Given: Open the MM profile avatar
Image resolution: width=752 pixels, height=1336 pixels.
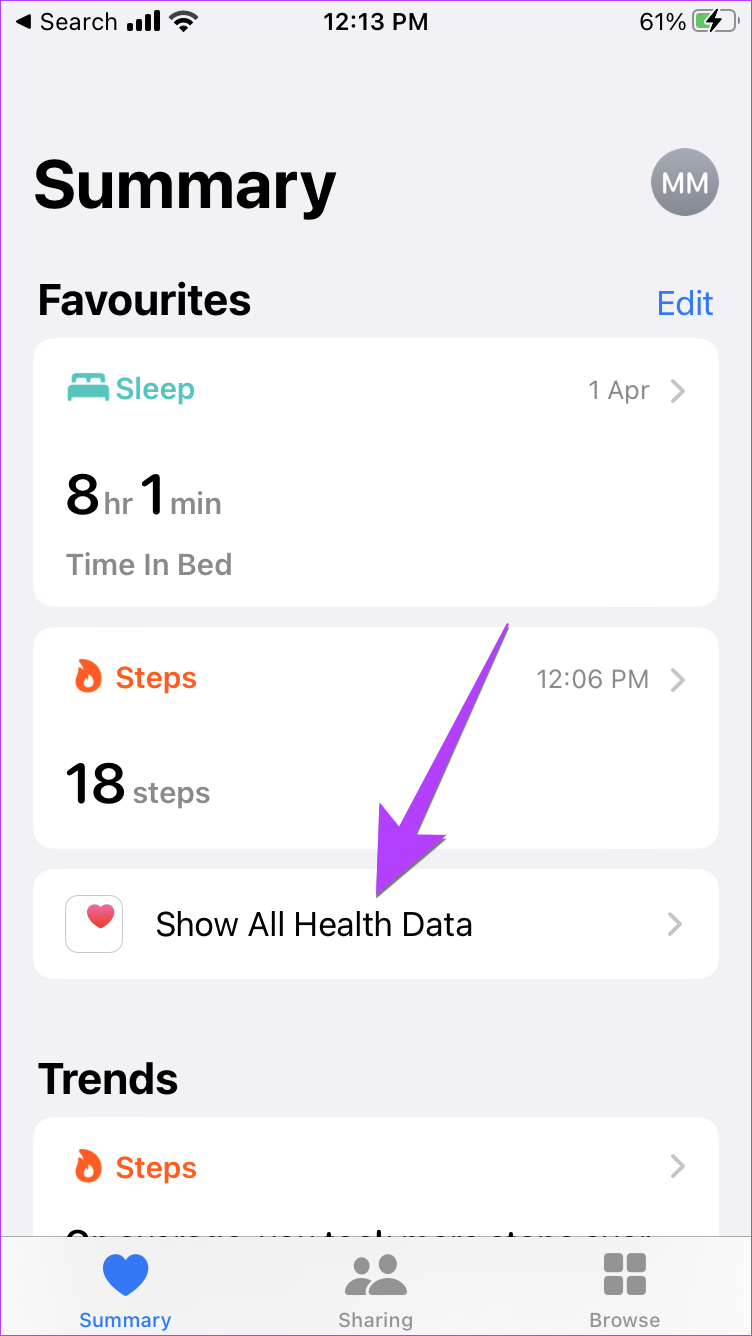Looking at the screenshot, I should point(684,183).
